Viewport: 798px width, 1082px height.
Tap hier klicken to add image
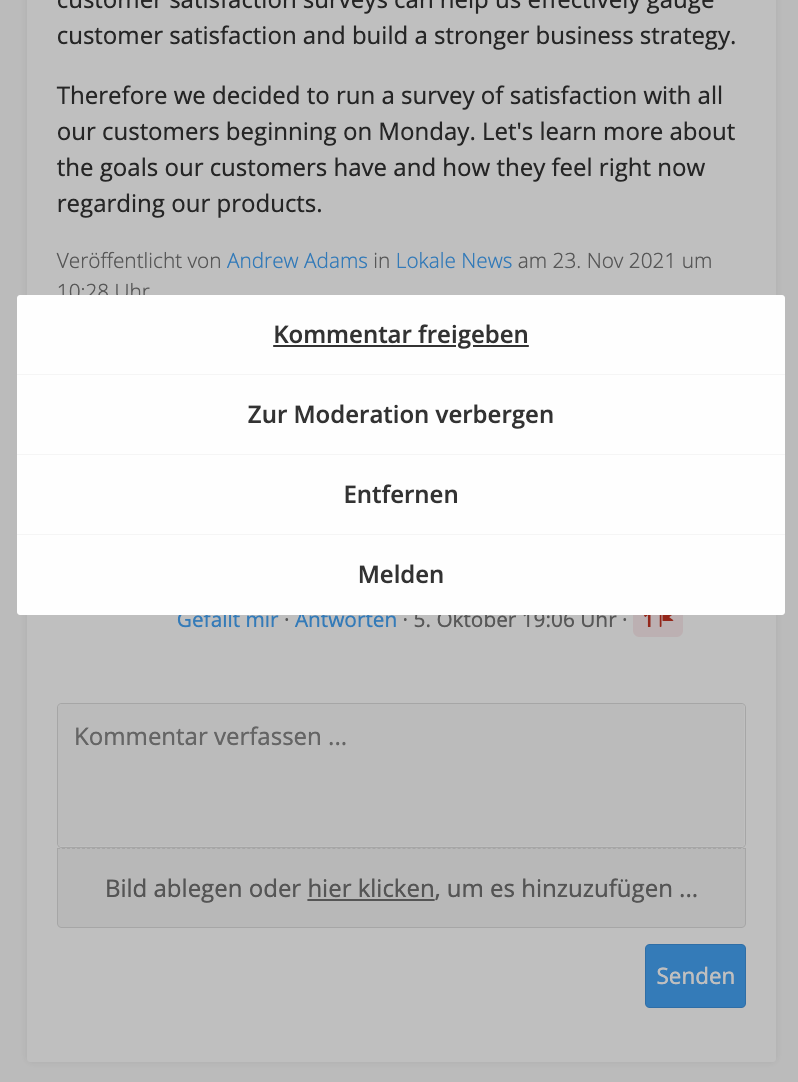pos(371,888)
